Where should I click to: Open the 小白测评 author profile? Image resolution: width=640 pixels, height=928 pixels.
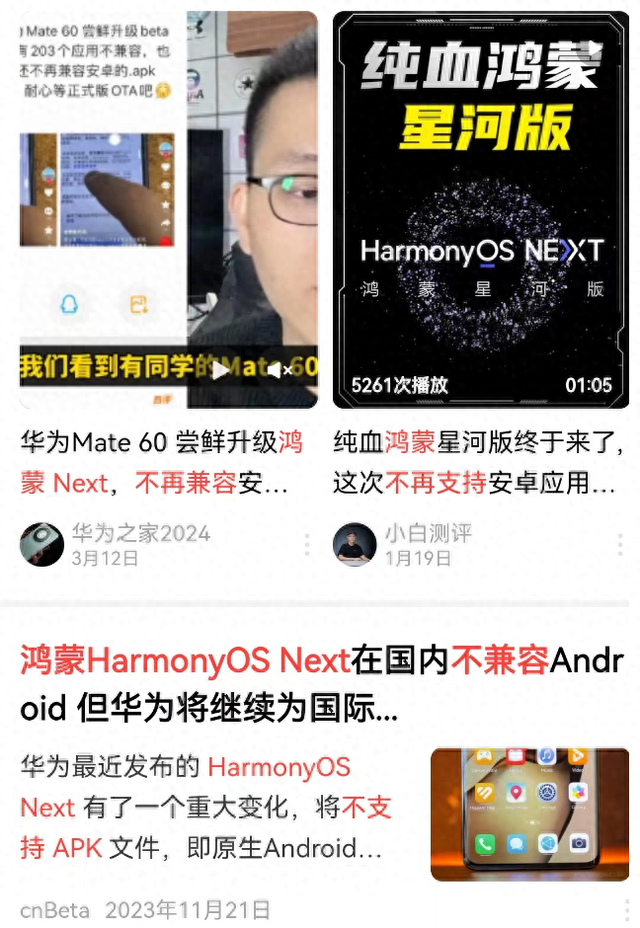click(x=355, y=544)
